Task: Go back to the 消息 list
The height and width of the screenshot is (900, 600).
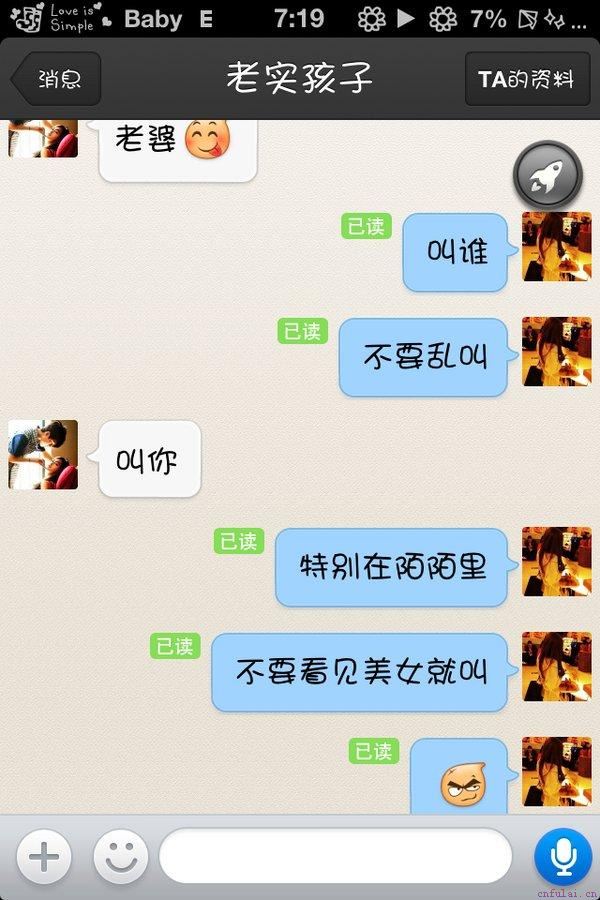Action: pyautogui.click(x=56, y=79)
